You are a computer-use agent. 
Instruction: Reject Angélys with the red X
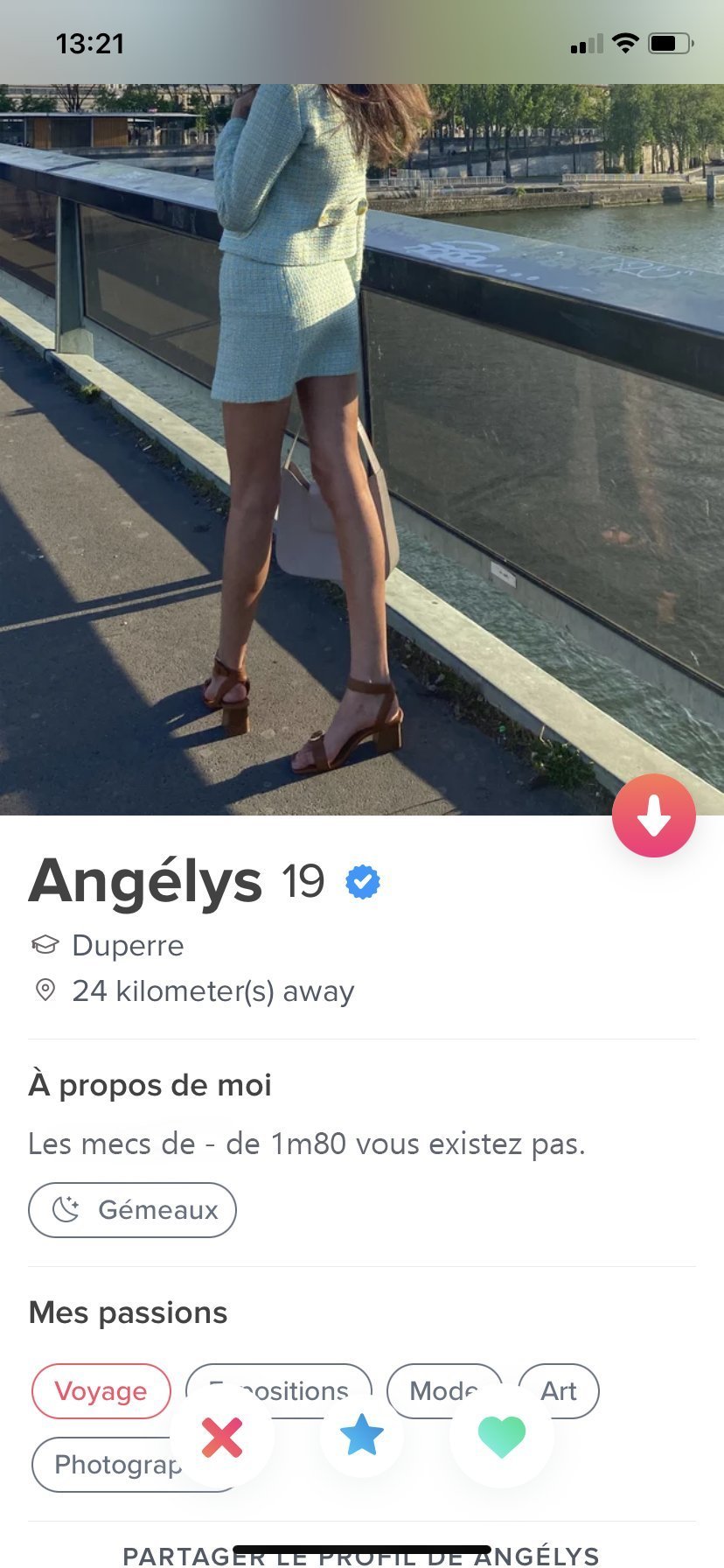(222, 1437)
